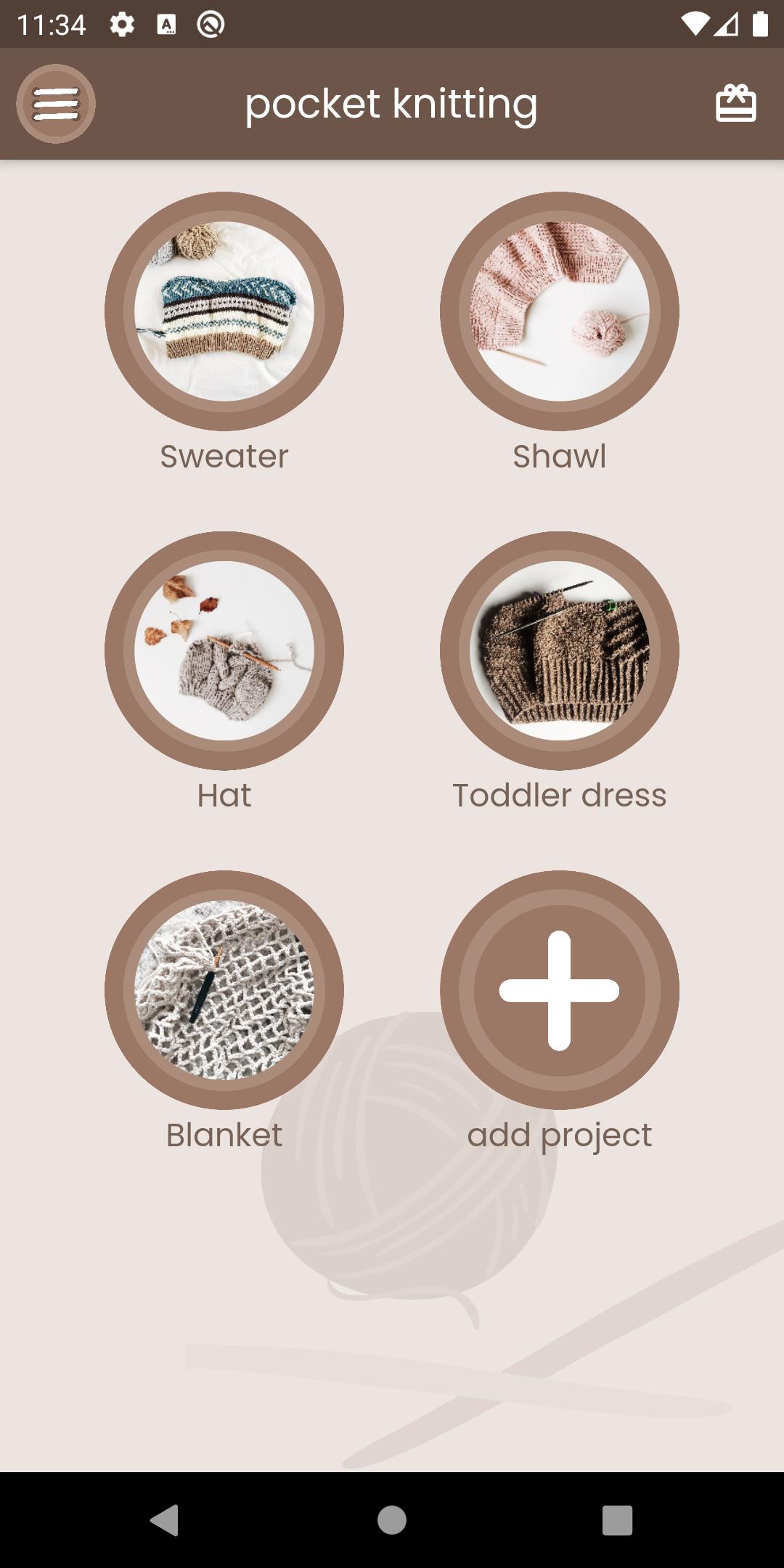The image size is (784, 1568).
Task: Return to the home screen via the home button
Action: [392, 1520]
